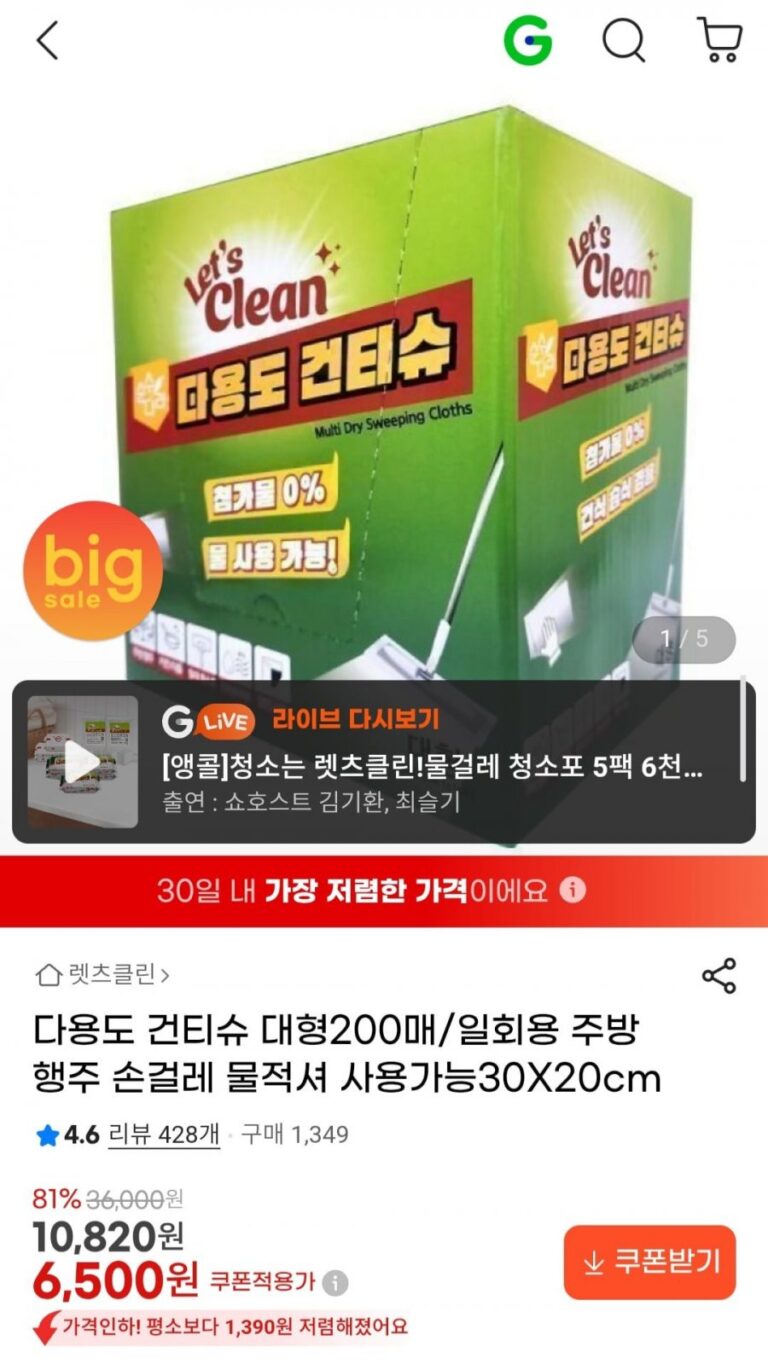Show info about 쿠폰적용가 price
Viewport: 768px width, 1364px height.
coord(336,1283)
